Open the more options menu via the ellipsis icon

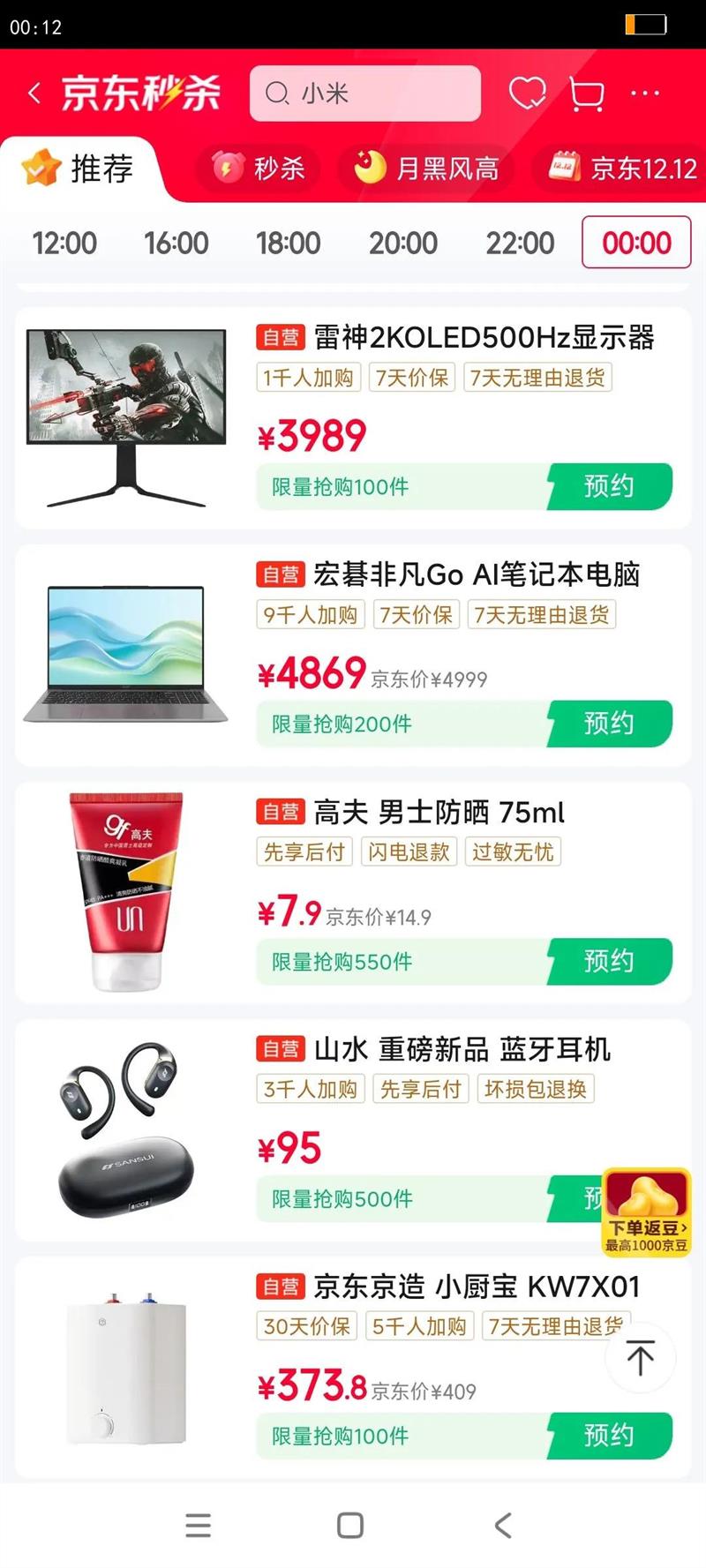(645, 93)
